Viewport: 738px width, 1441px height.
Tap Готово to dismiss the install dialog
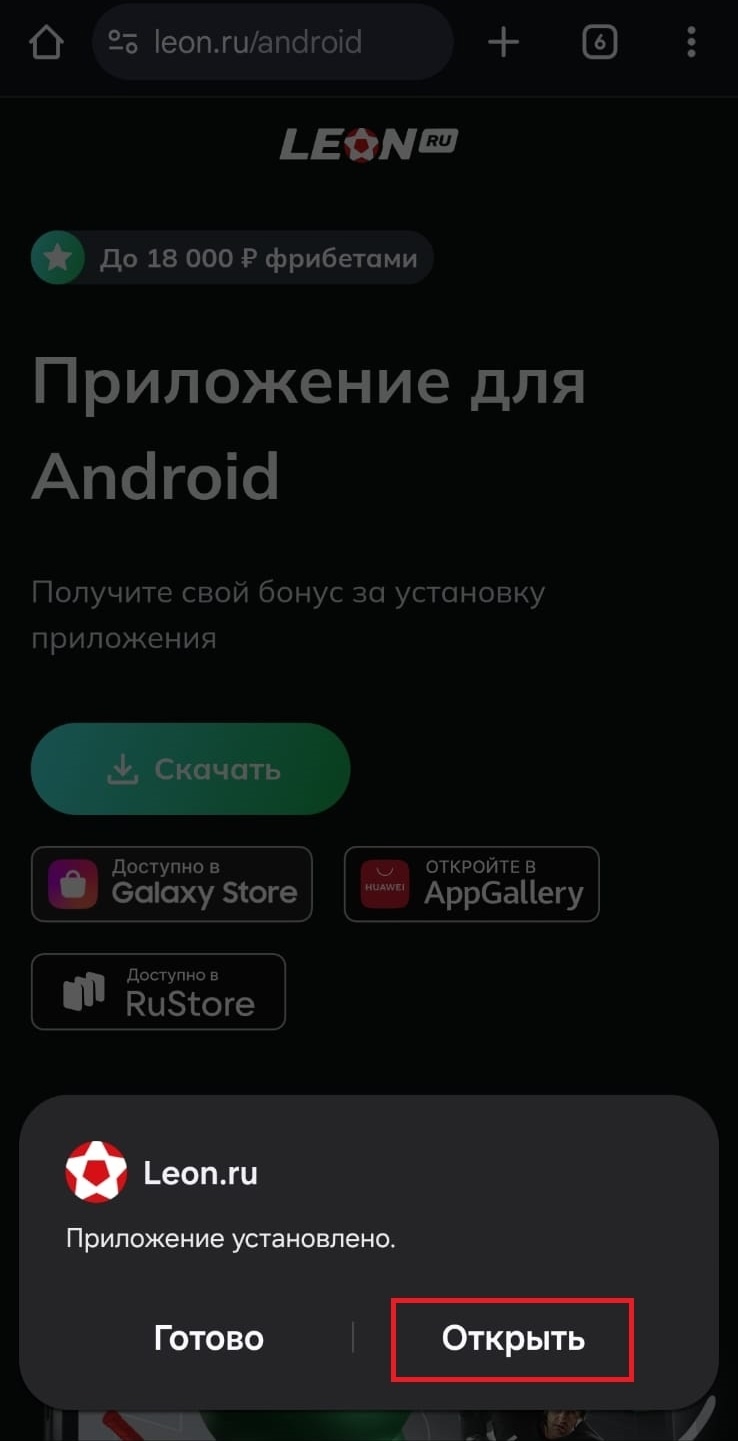(208, 1339)
